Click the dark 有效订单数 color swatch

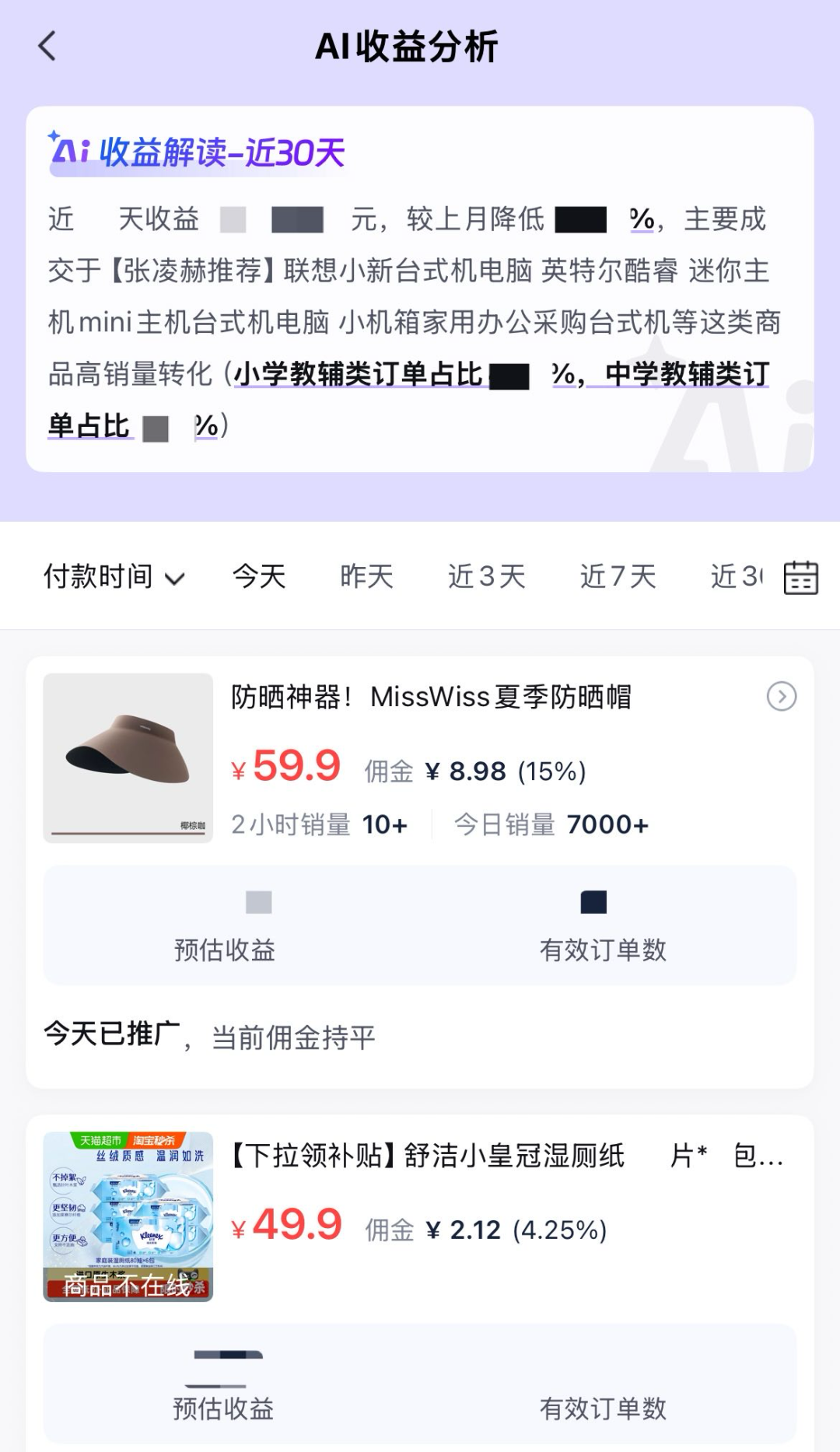593,901
